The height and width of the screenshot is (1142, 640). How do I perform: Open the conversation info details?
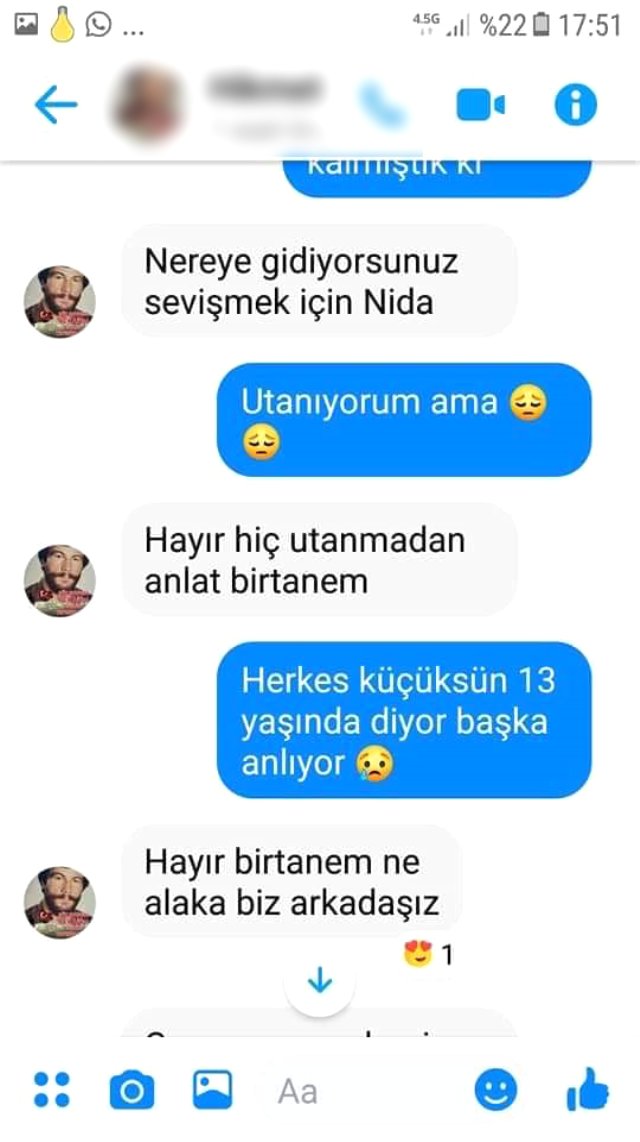pyautogui.click(x=575, y=104)
